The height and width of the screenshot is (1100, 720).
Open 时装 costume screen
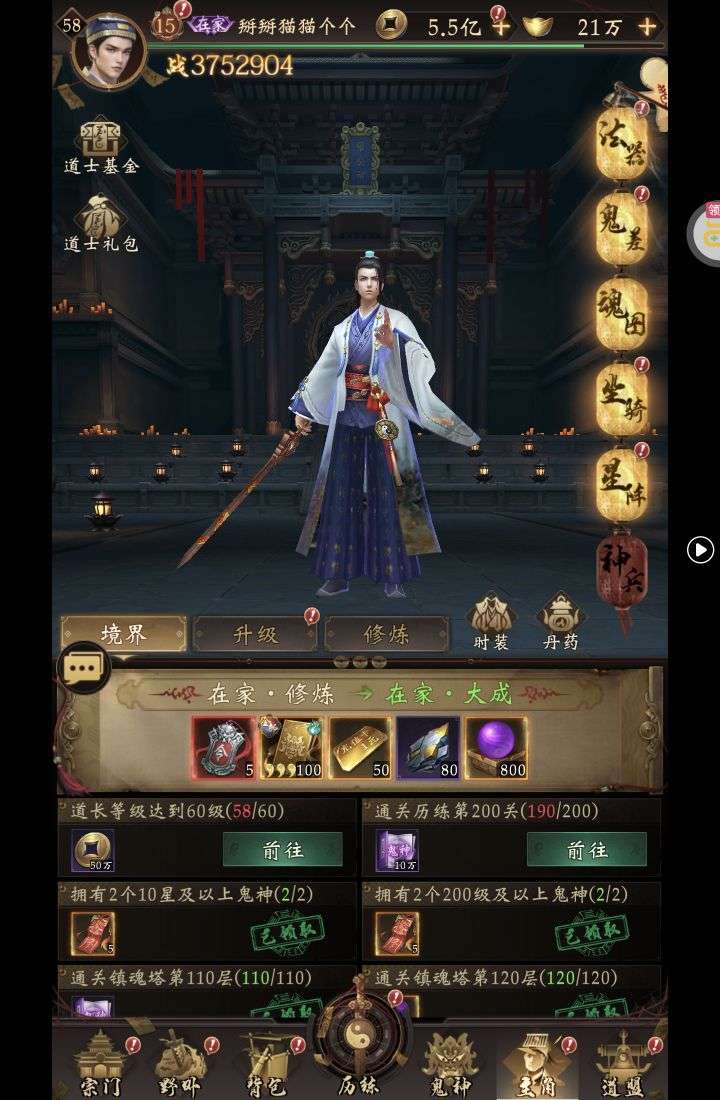(x=492, y=623)
